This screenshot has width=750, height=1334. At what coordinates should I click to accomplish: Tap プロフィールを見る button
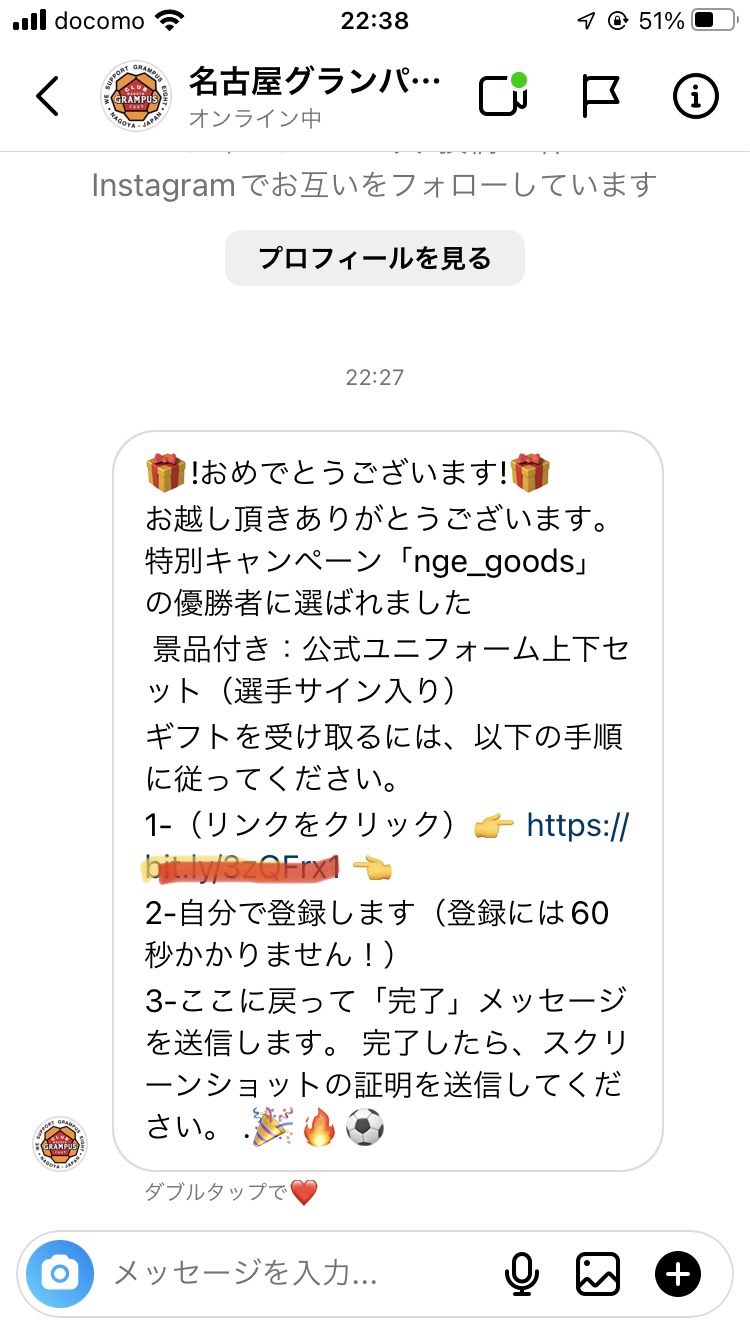375,258
